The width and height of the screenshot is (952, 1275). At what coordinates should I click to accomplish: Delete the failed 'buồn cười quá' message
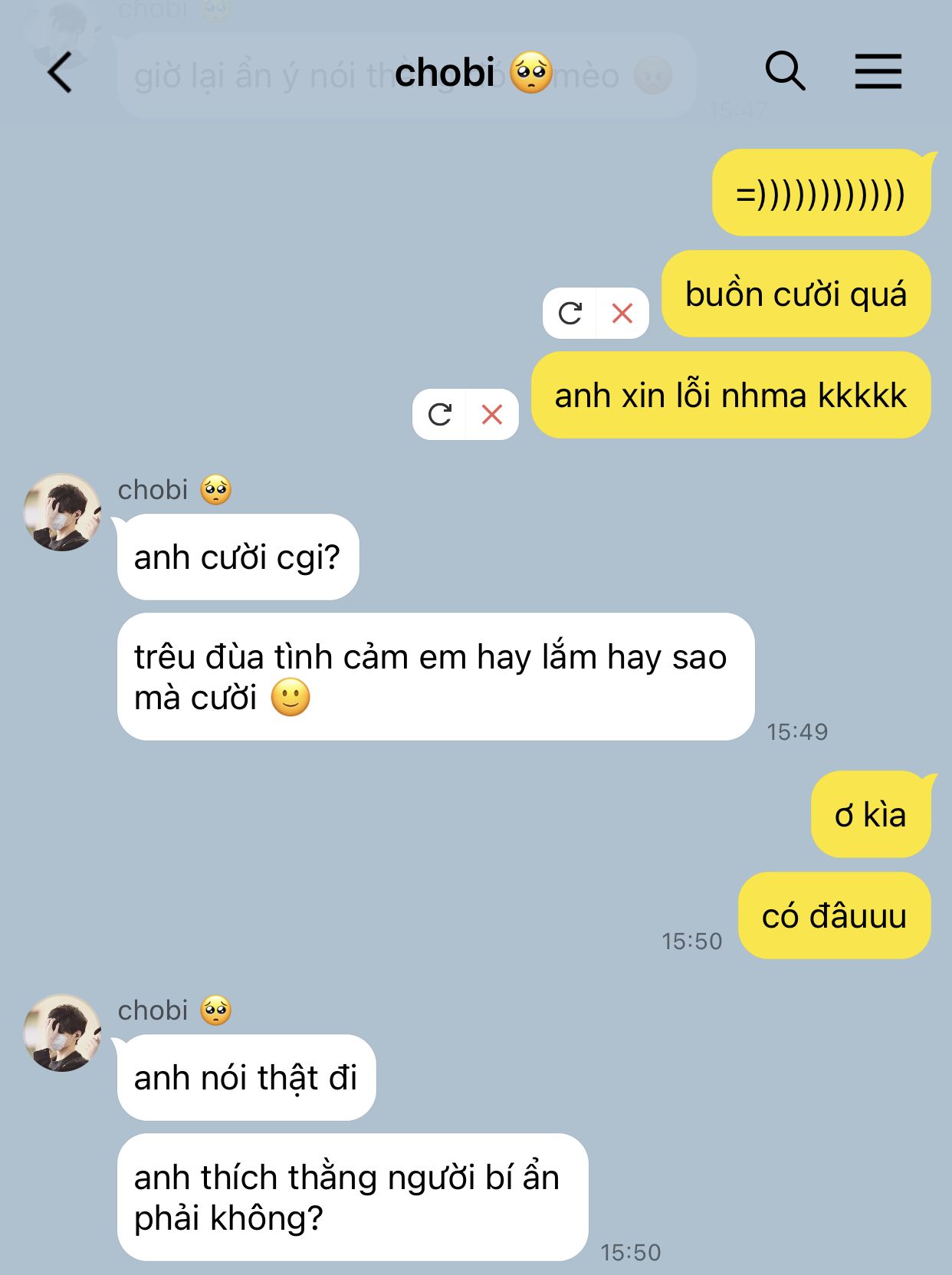[622, 313]
